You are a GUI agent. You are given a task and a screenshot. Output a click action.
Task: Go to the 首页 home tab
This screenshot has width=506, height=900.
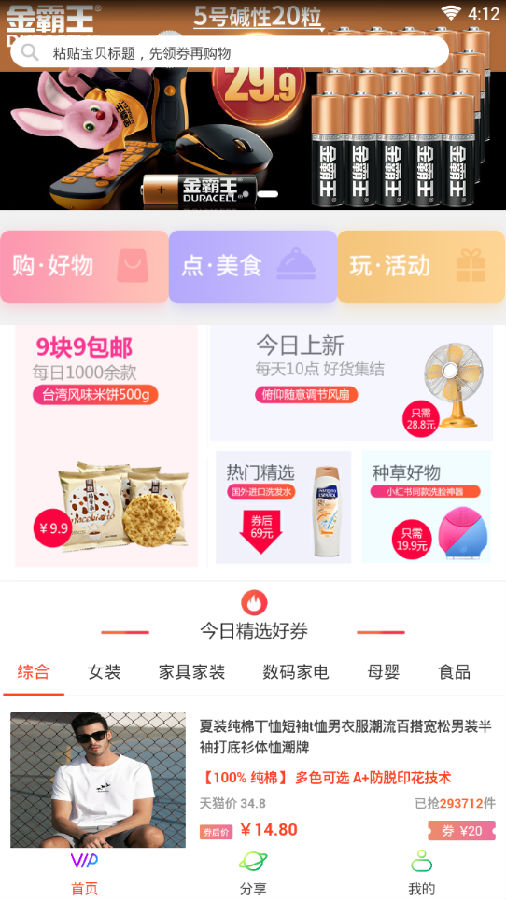tap(84, 874)
